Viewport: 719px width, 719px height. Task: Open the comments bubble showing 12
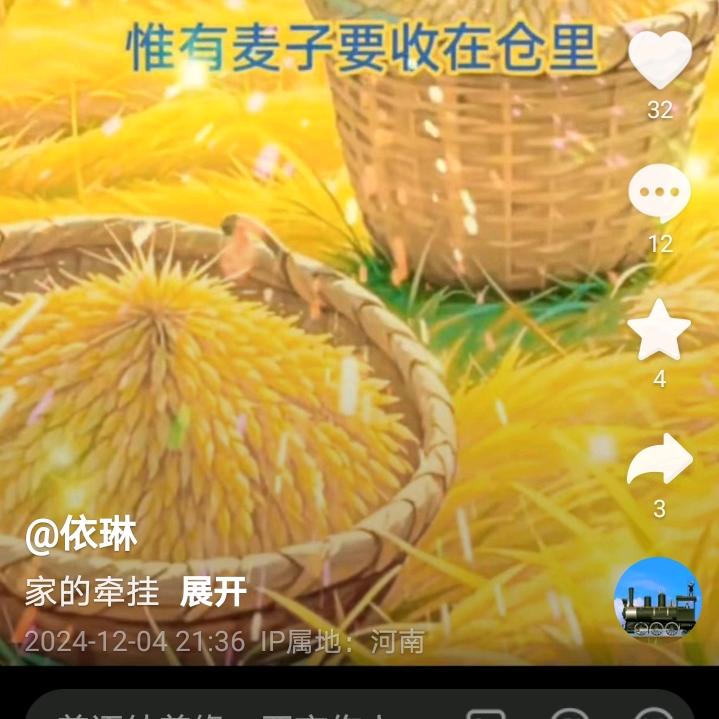(659, 193)
